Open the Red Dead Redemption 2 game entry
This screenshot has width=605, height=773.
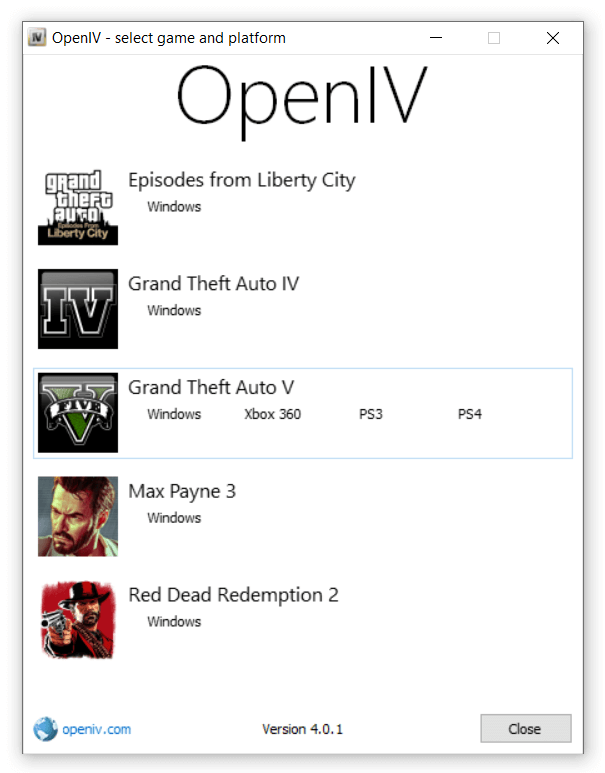tap(233, 595)
